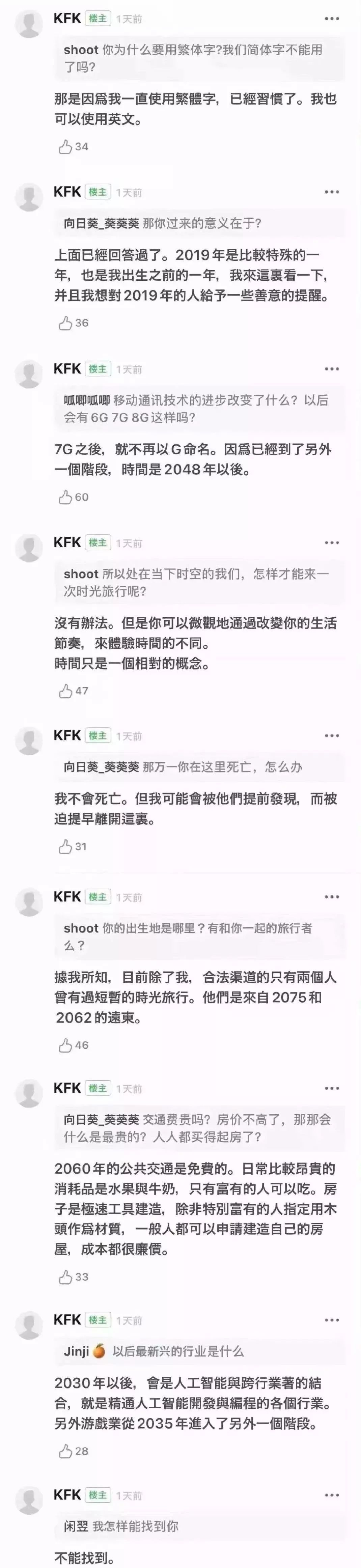
Task: Open overflow menu on the 沒有辦法 reply
Action: (x=332, y=542)
